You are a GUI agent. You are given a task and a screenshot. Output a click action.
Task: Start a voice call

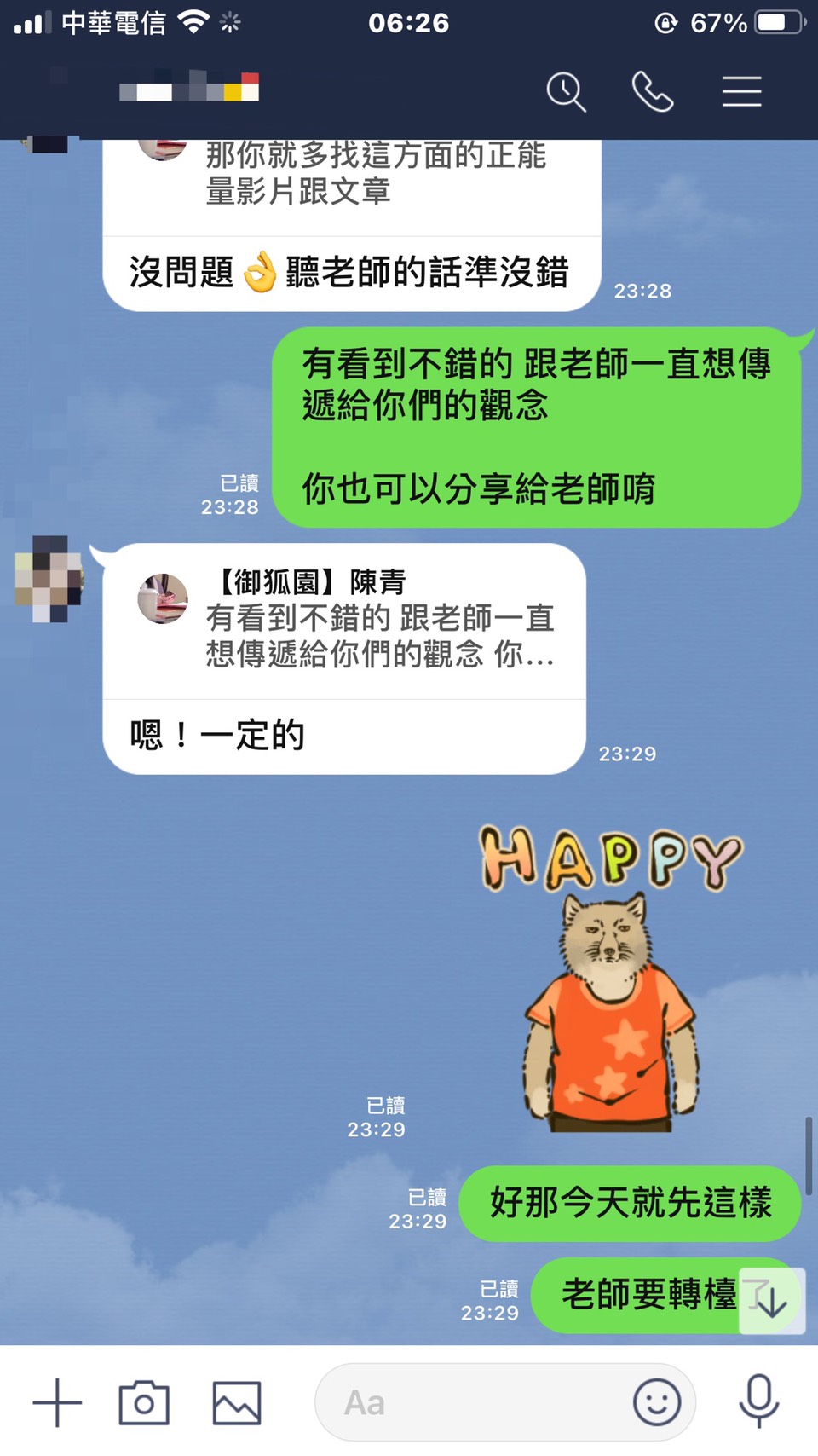click(x=653, y=91)
